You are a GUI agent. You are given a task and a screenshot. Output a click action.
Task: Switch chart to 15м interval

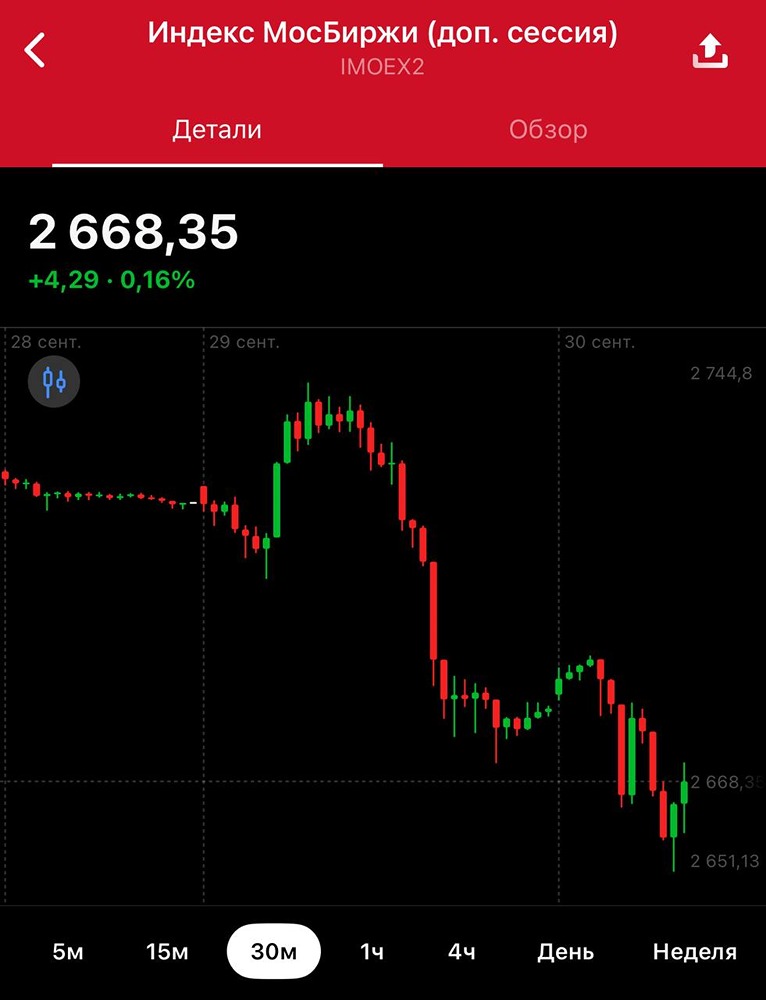tap(167, 951)
